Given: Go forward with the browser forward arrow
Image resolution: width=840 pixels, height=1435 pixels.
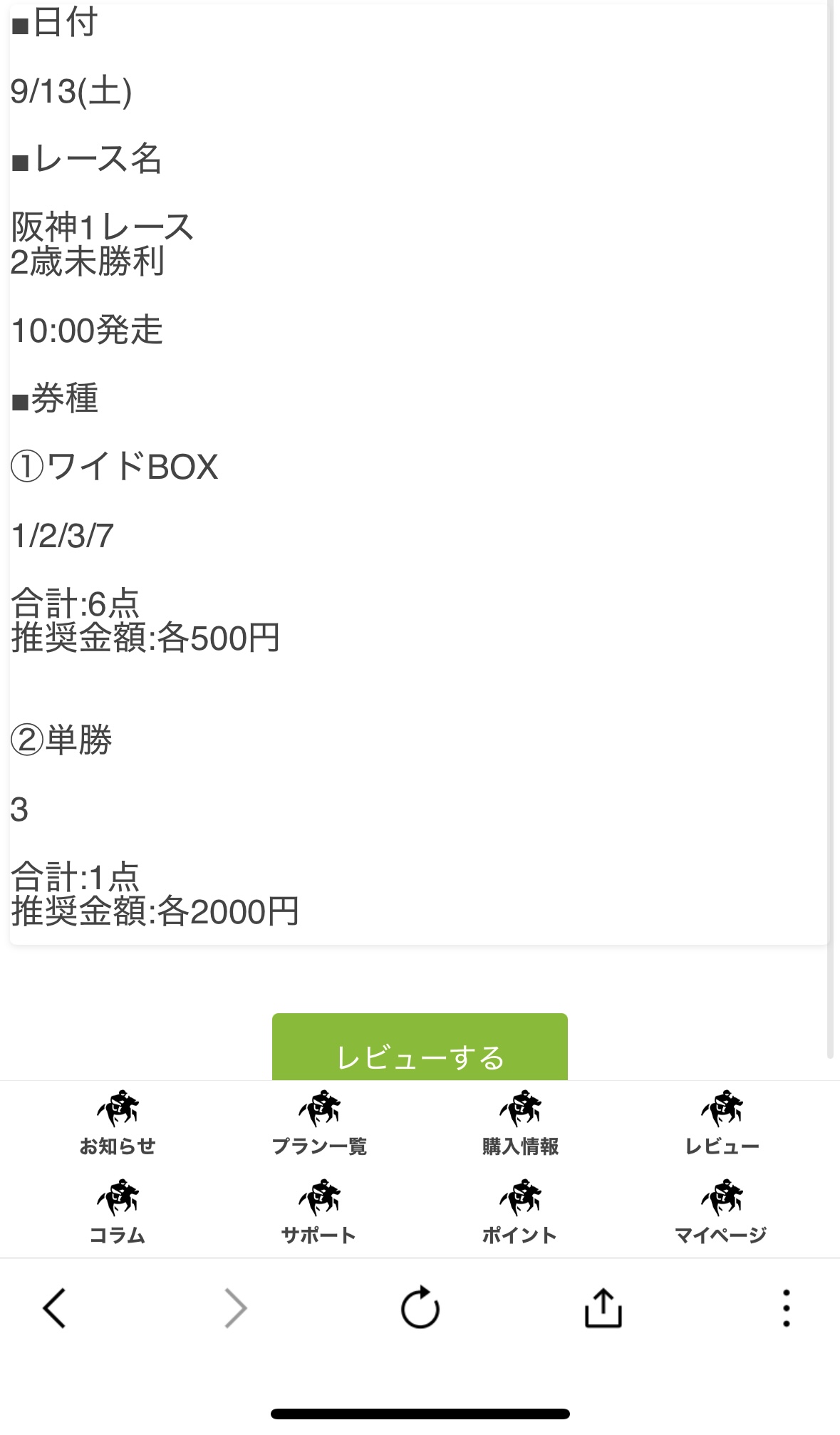Looking at the screenshot, I should coord(236,1308).
